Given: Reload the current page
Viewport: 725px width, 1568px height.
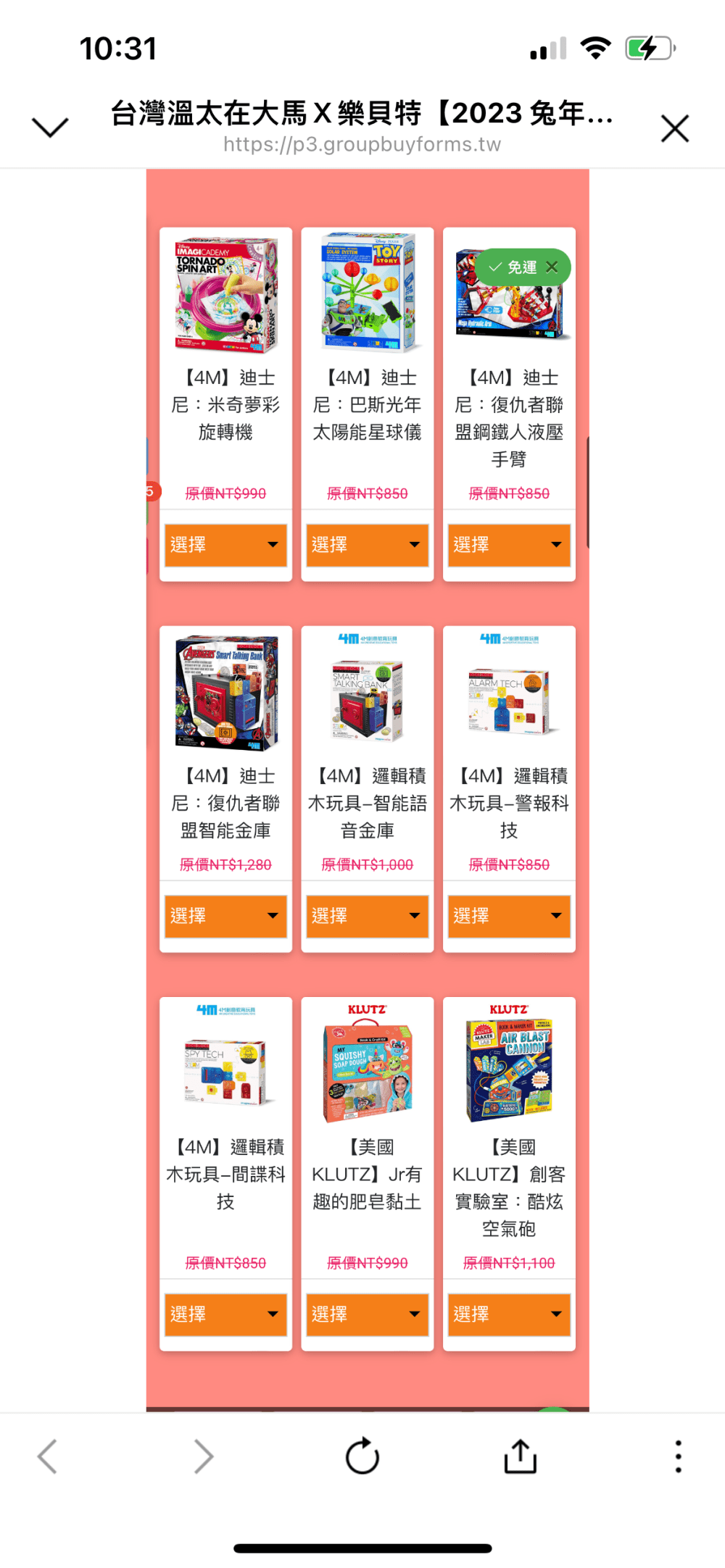Looking at the screenshot, I should (x=362, y=1456).
